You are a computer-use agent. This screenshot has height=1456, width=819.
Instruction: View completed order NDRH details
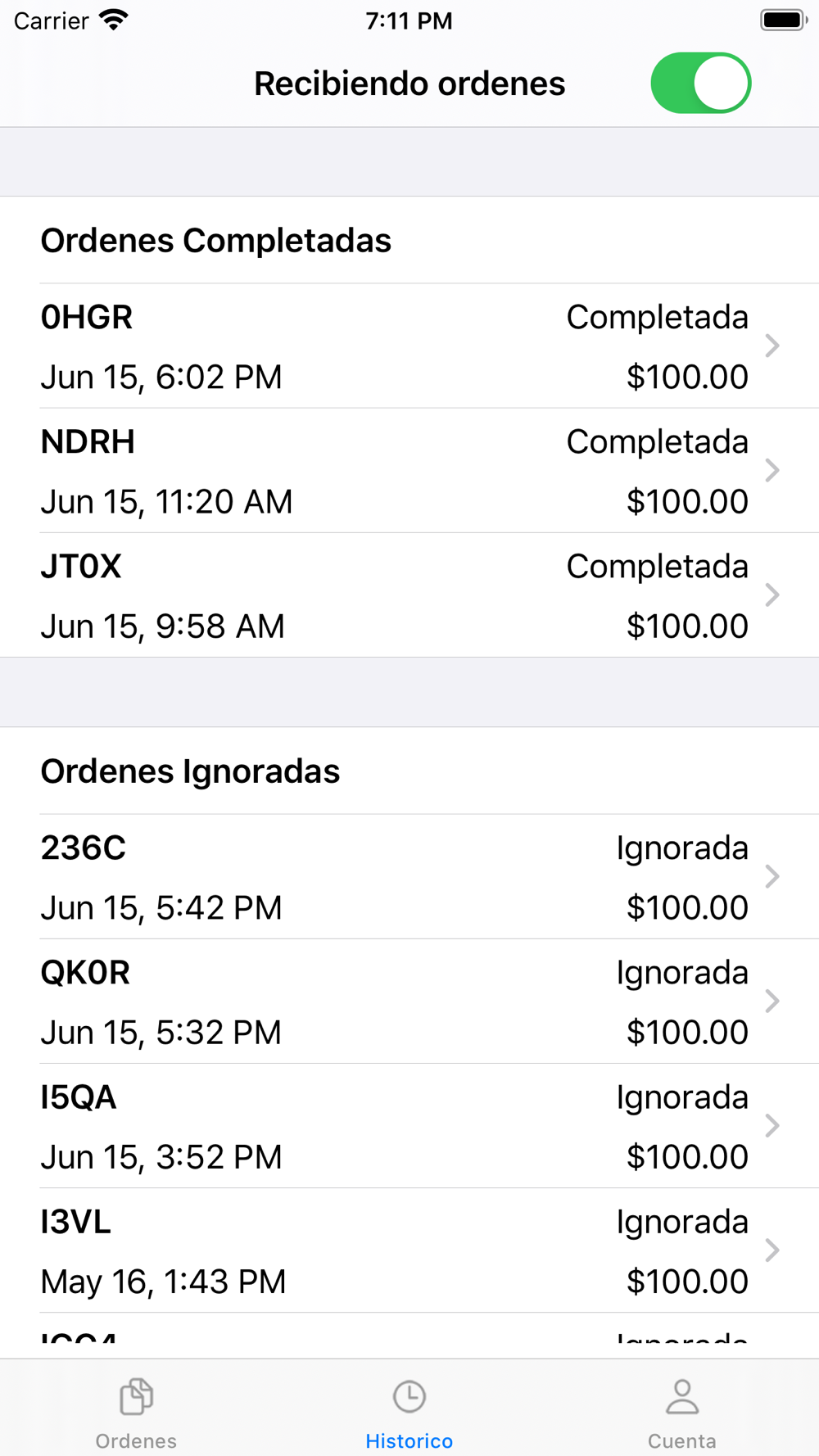(409, 471)
